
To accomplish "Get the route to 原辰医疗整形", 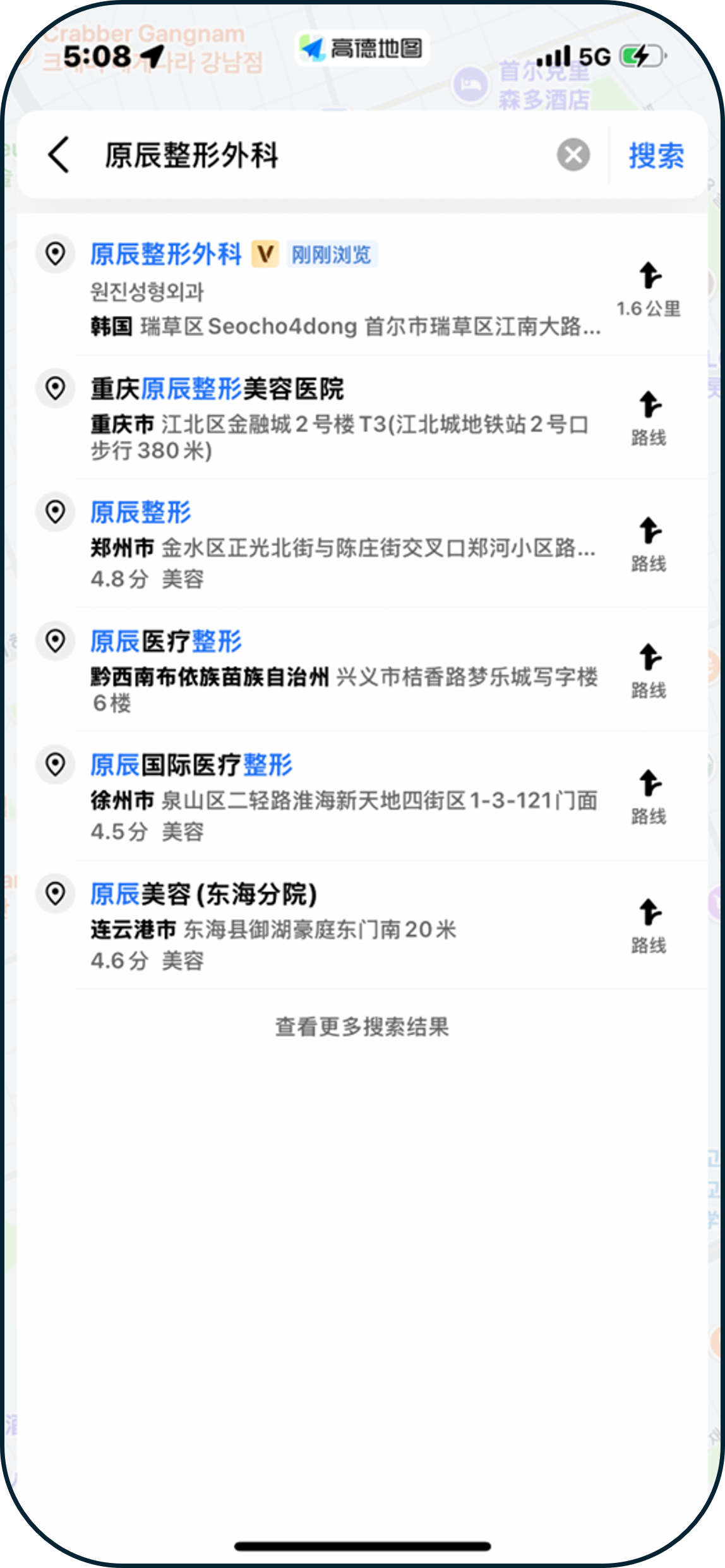I will pos(649,670).
